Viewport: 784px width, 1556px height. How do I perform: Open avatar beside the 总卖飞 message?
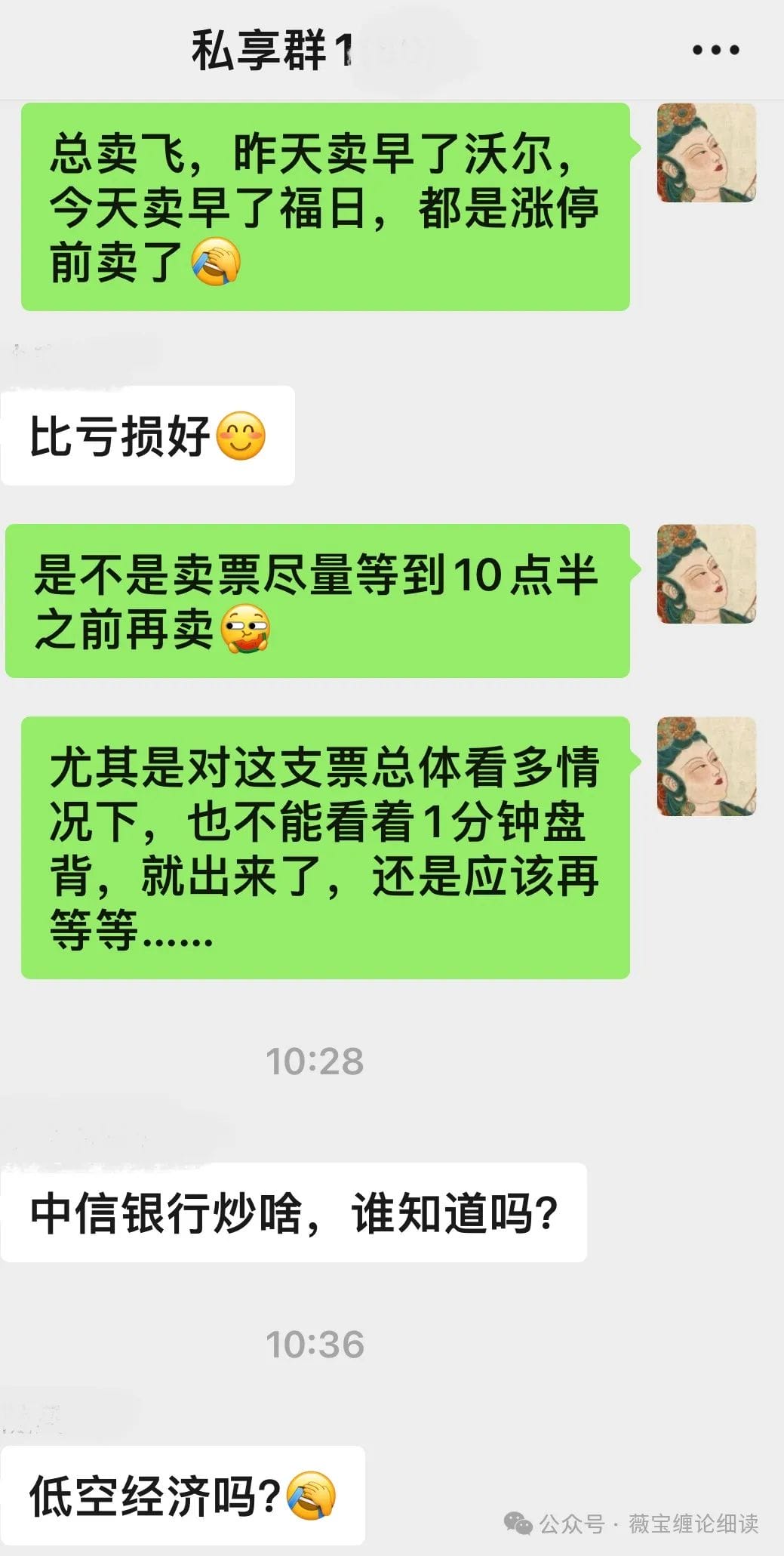coord(706,153)
